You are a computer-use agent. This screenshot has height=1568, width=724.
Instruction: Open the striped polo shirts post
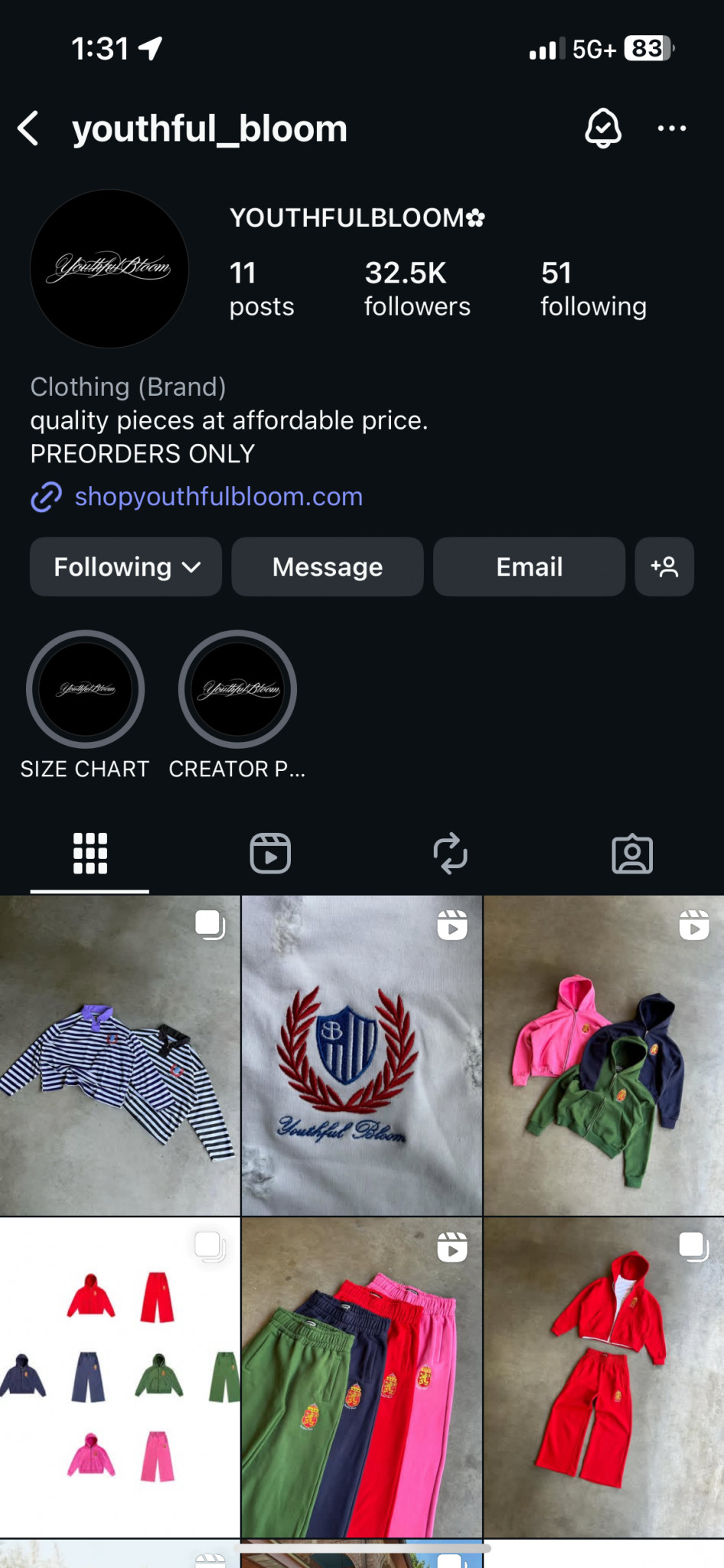119,1055
